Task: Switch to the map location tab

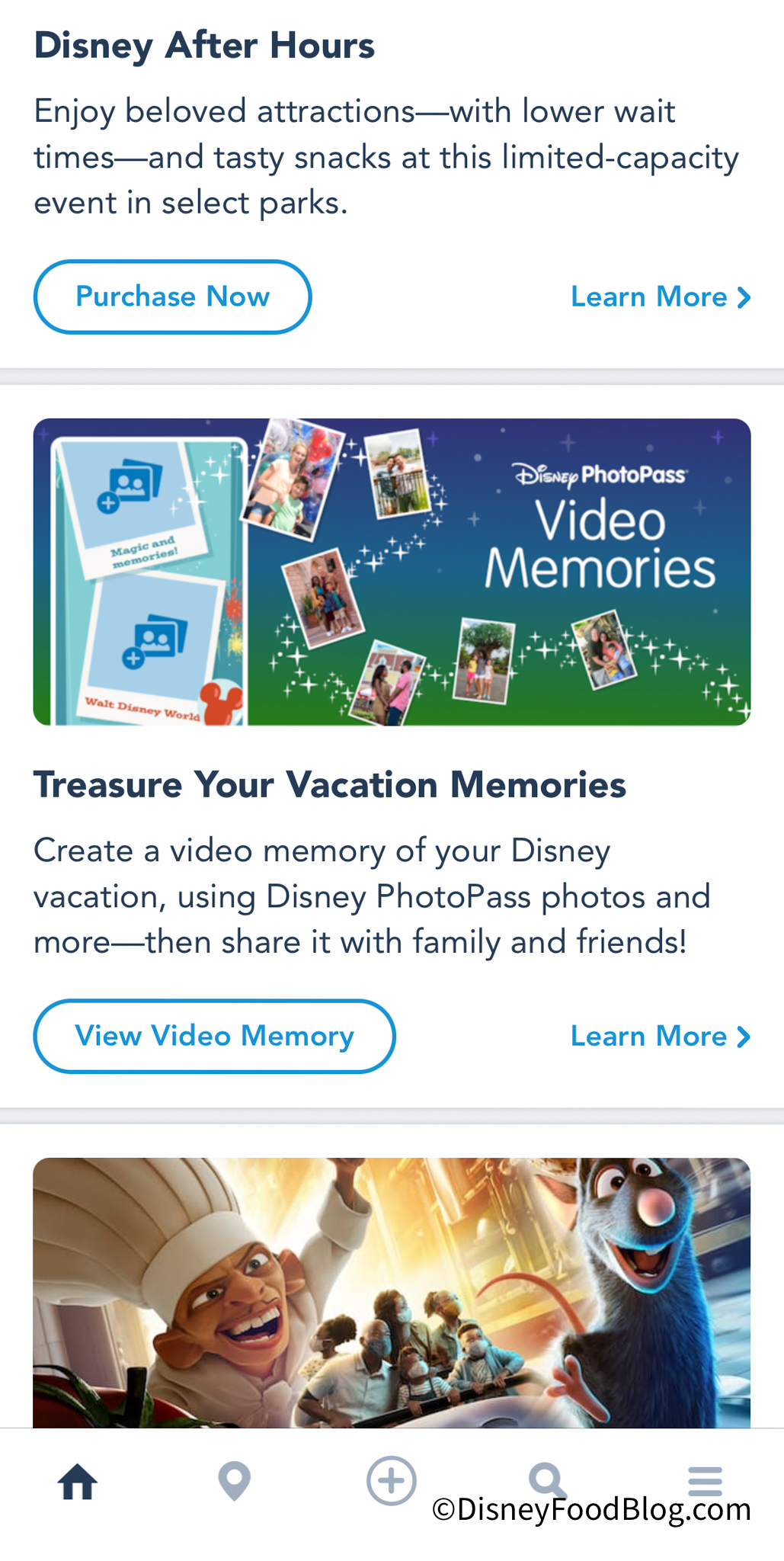Action: click(235, 1482)
